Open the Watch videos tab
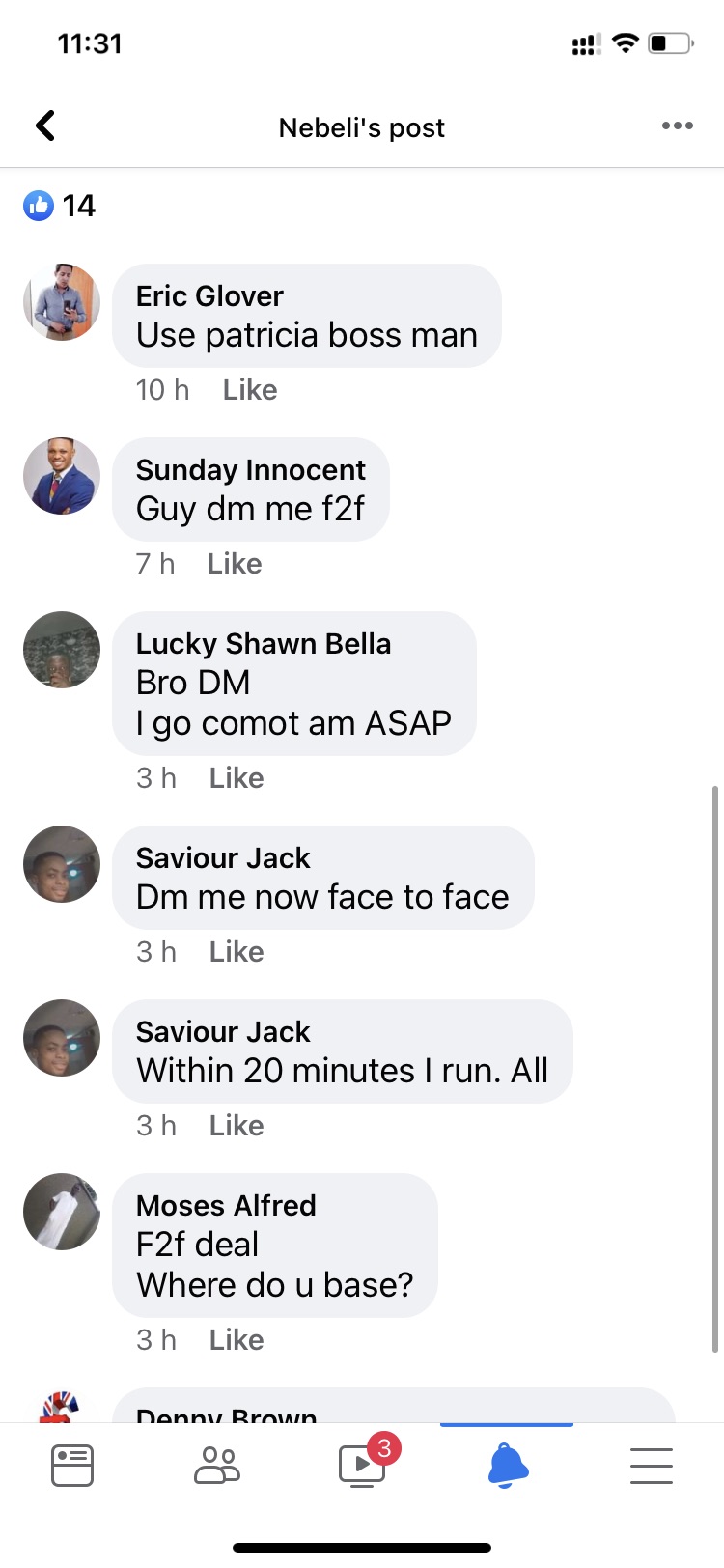Screen dimensions: 724x1568 click(362, 1465)
